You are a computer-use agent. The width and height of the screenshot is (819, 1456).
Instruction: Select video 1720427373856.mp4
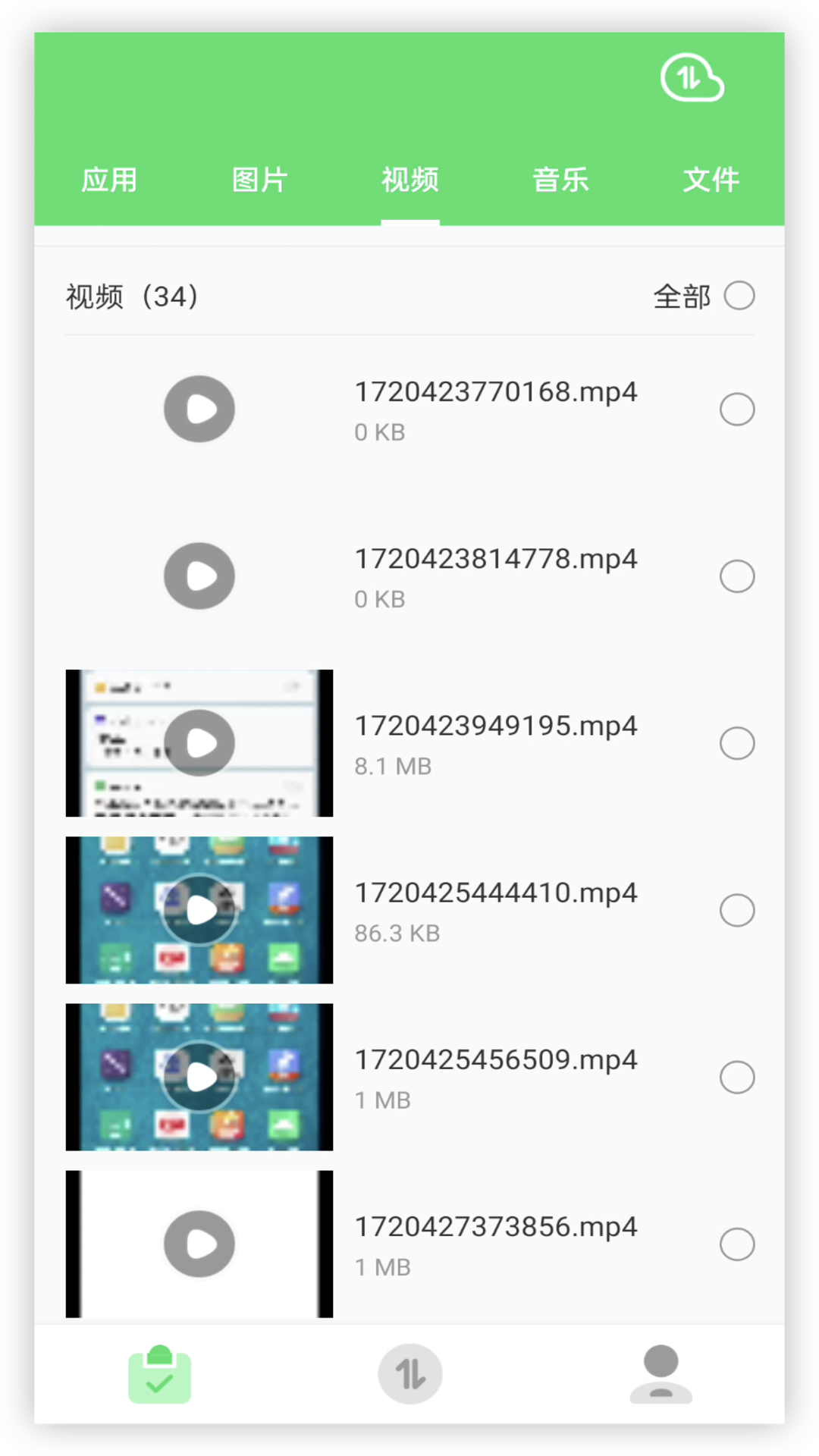[737, 1244]
